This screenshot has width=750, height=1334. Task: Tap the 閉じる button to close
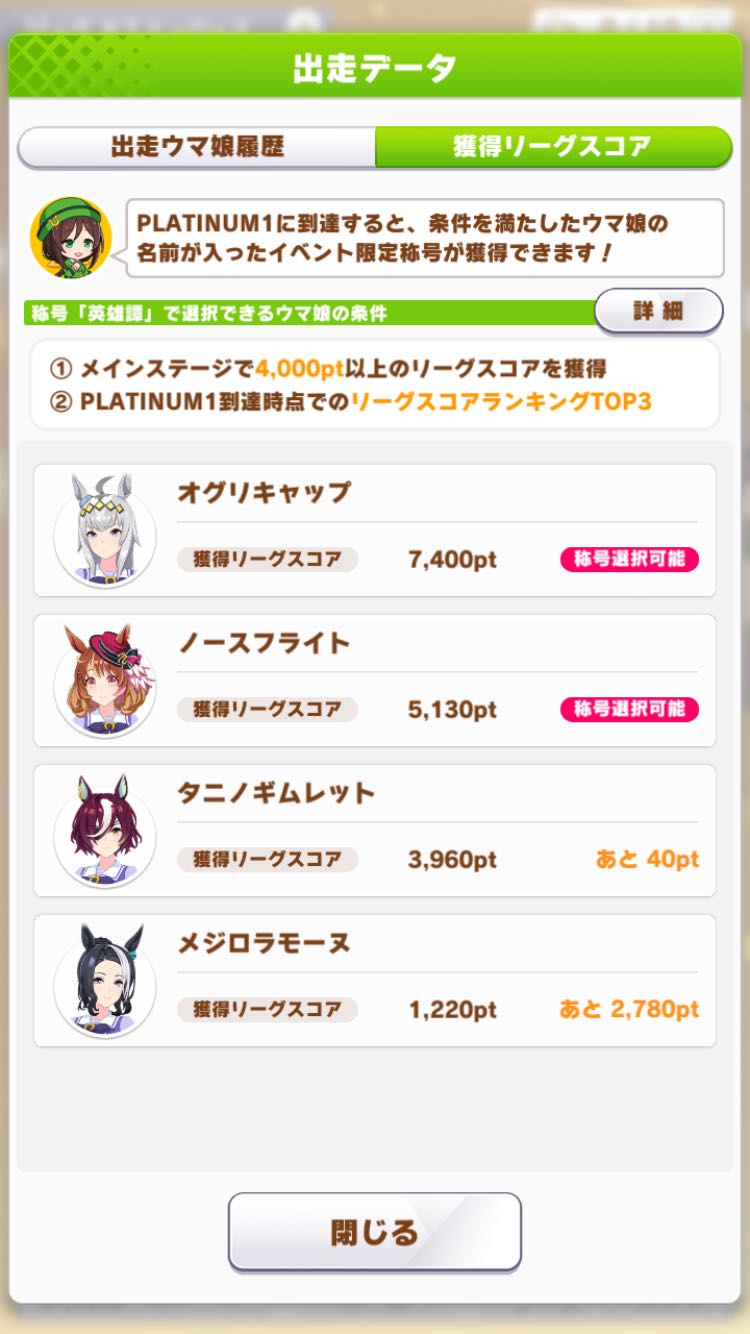375,1232
